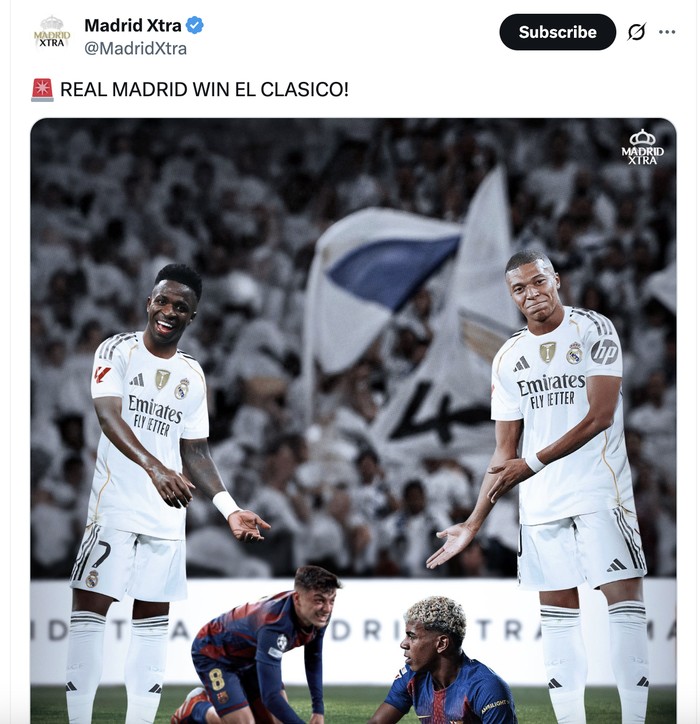Open Madrid Xtra's profile picture
This screenshot has height=724, width=700.
(52, 32)
